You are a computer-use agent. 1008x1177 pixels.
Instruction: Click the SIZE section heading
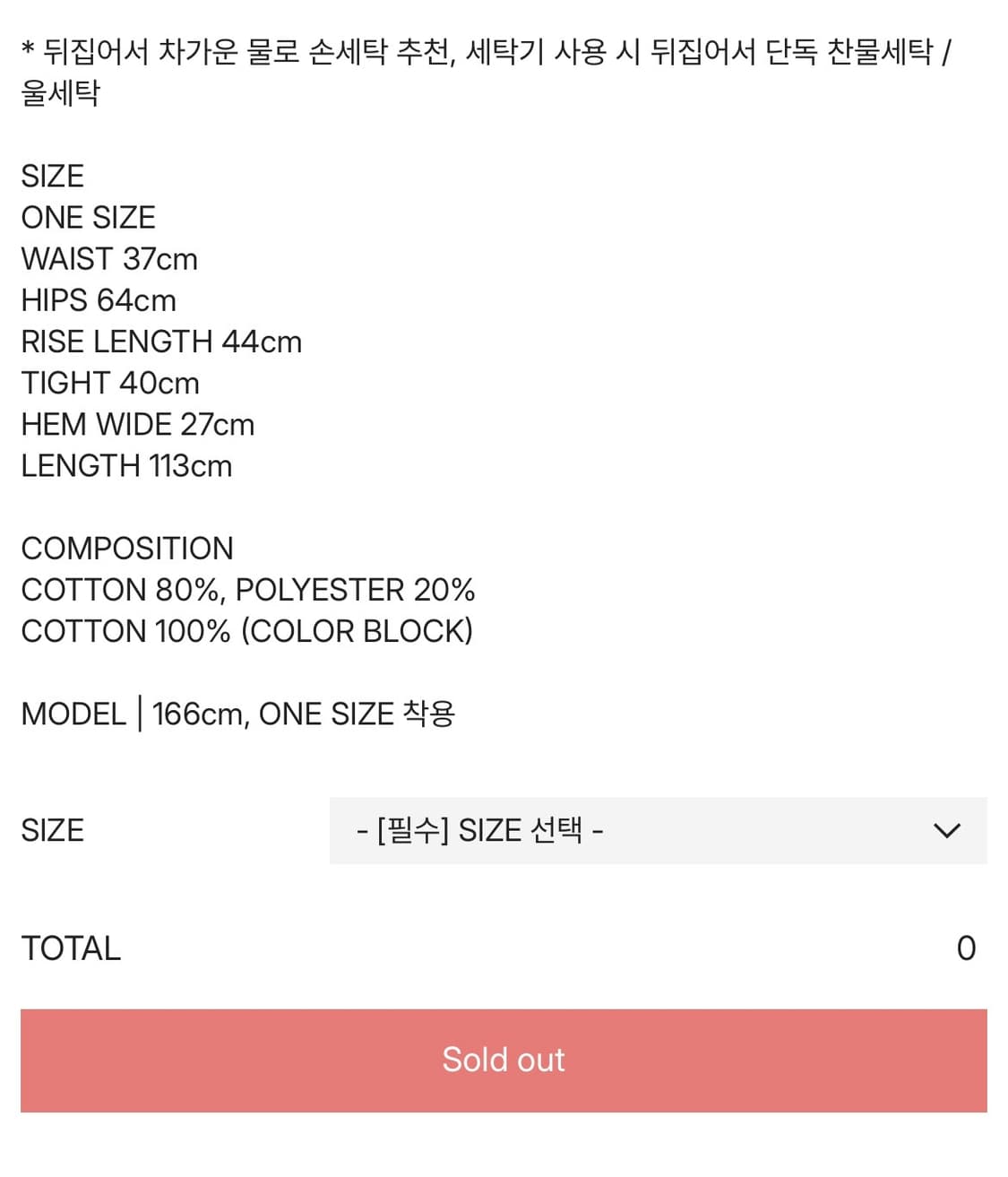pyautogui.click(x=53, y=175)
